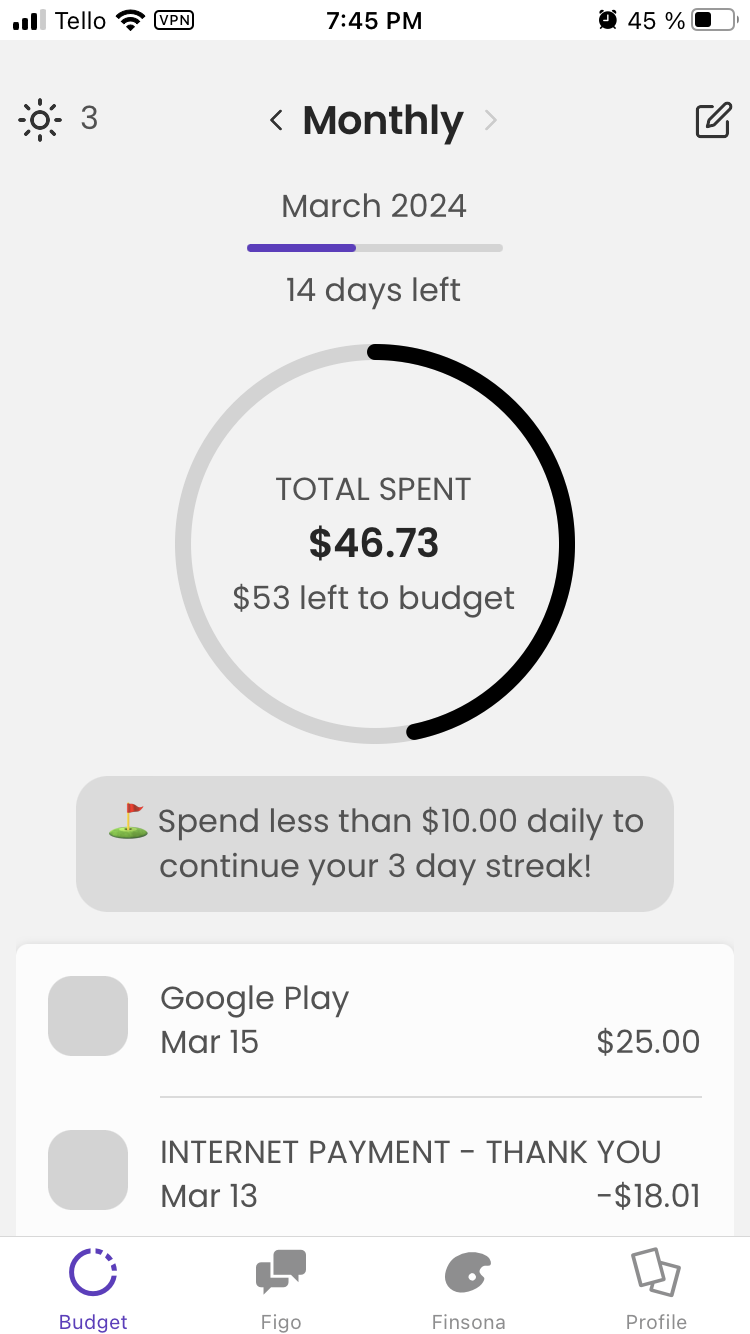Screen dimensions: 750x1334
Task: Switch to the Figo tab
Action: click(281, 1289)
